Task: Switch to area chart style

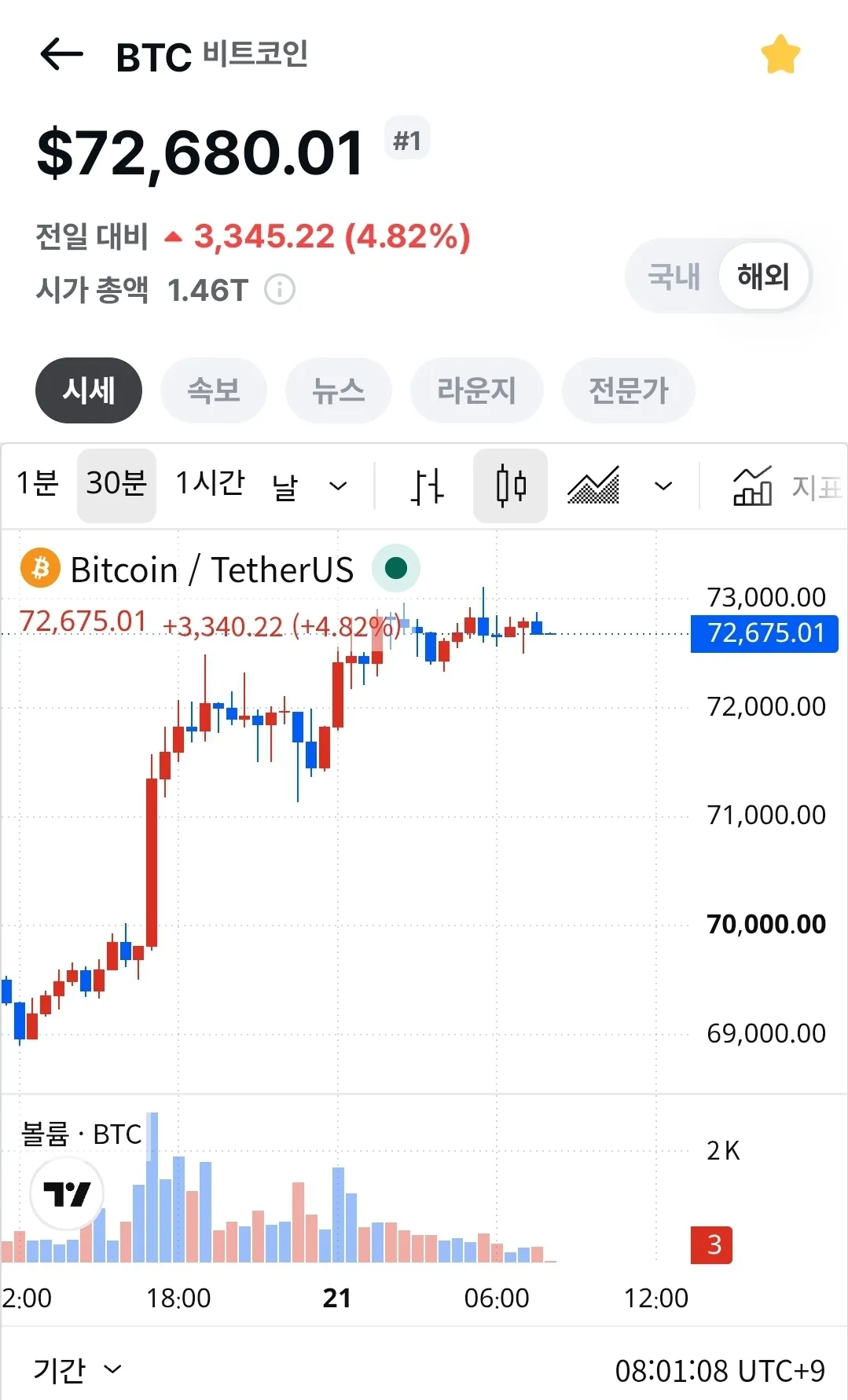Action: coord(593,486)
